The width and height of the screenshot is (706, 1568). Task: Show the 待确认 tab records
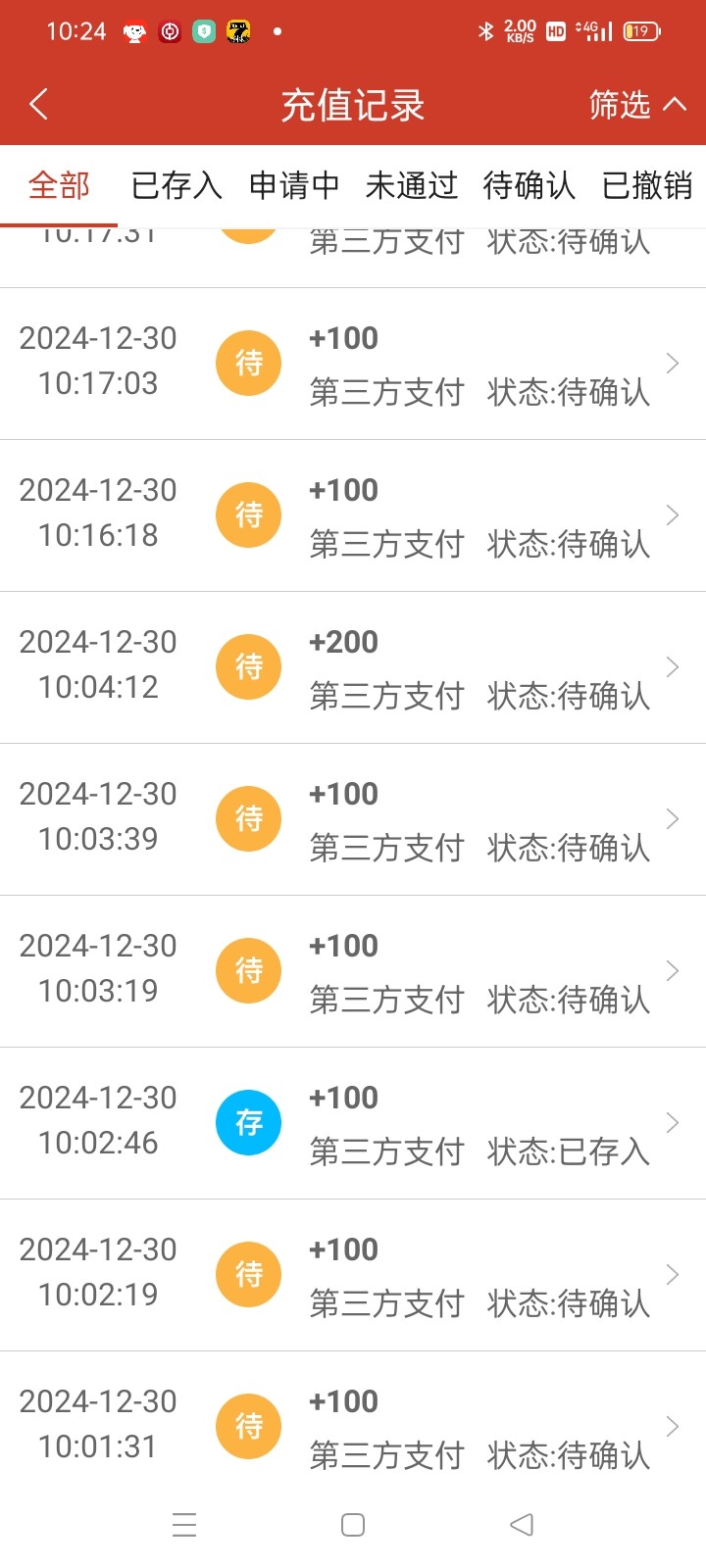(529, 185)
